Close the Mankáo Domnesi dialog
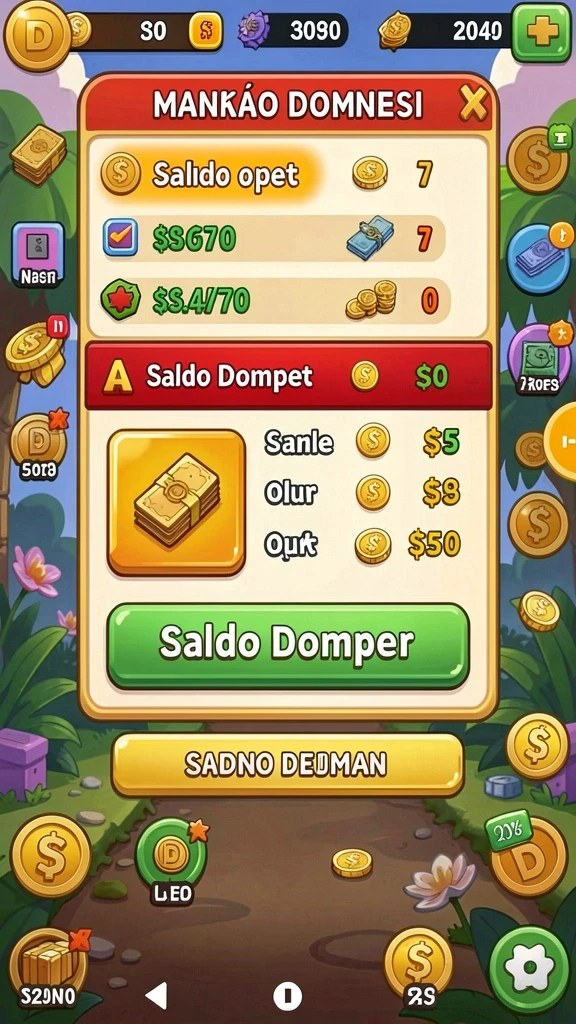 tap(473, 104)
